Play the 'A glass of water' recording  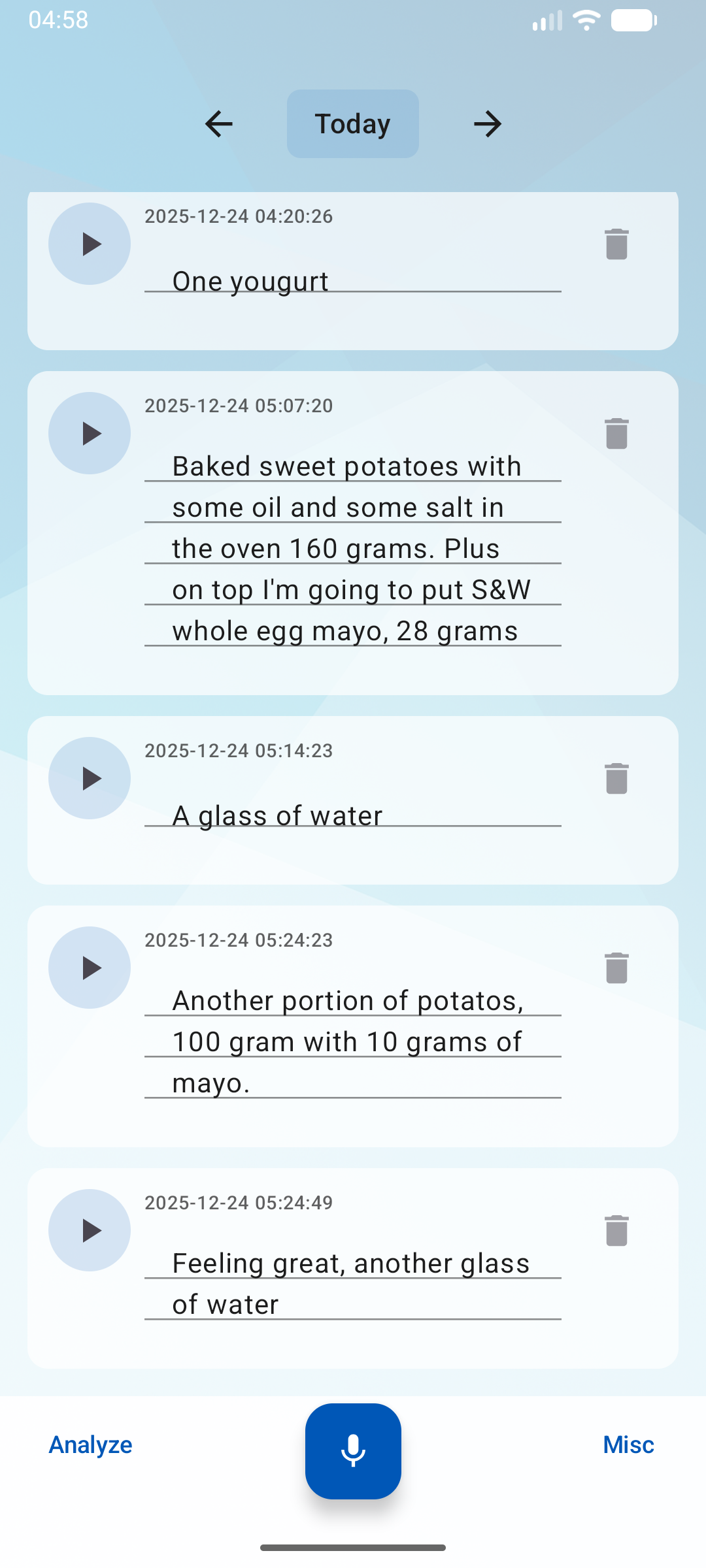tap(89, 778)
